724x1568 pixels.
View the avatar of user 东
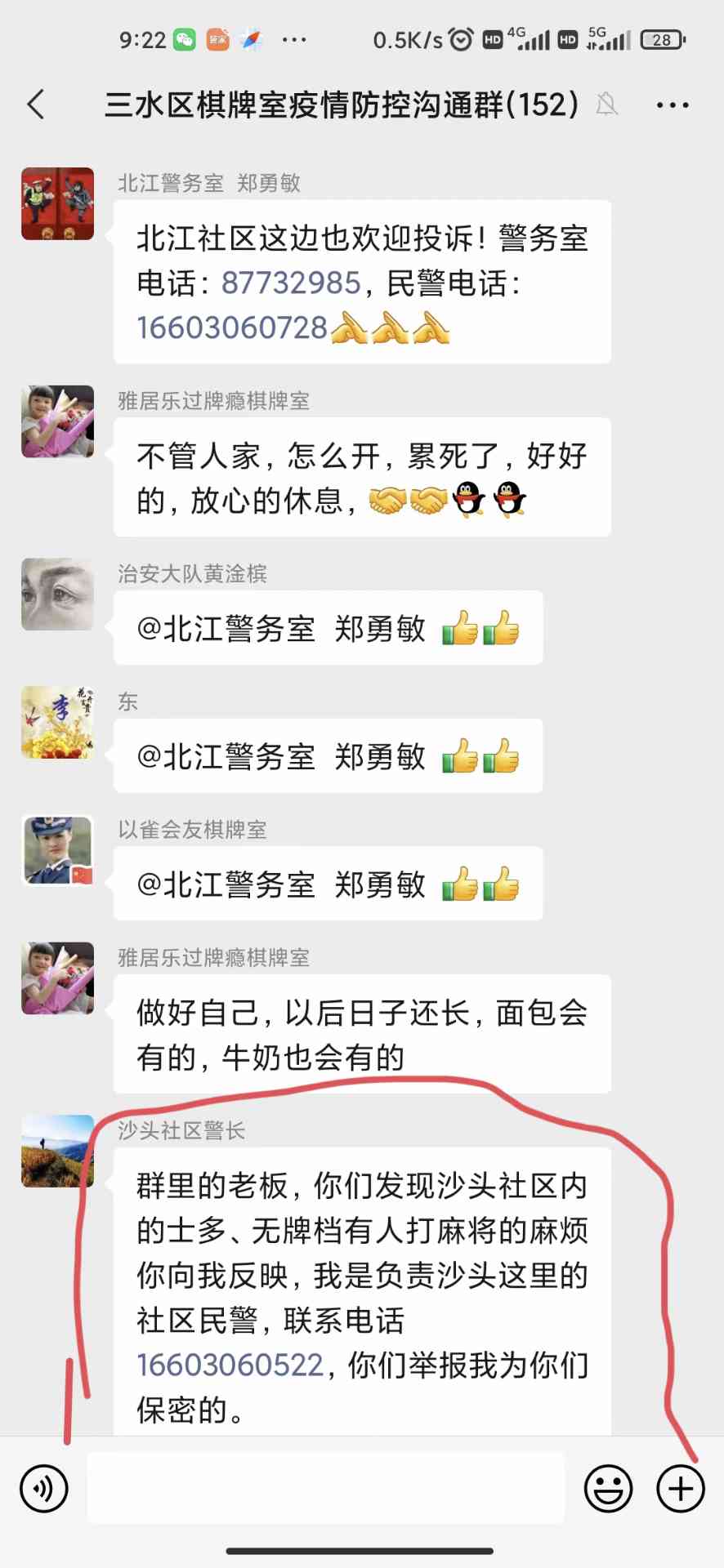click(57, 723)
